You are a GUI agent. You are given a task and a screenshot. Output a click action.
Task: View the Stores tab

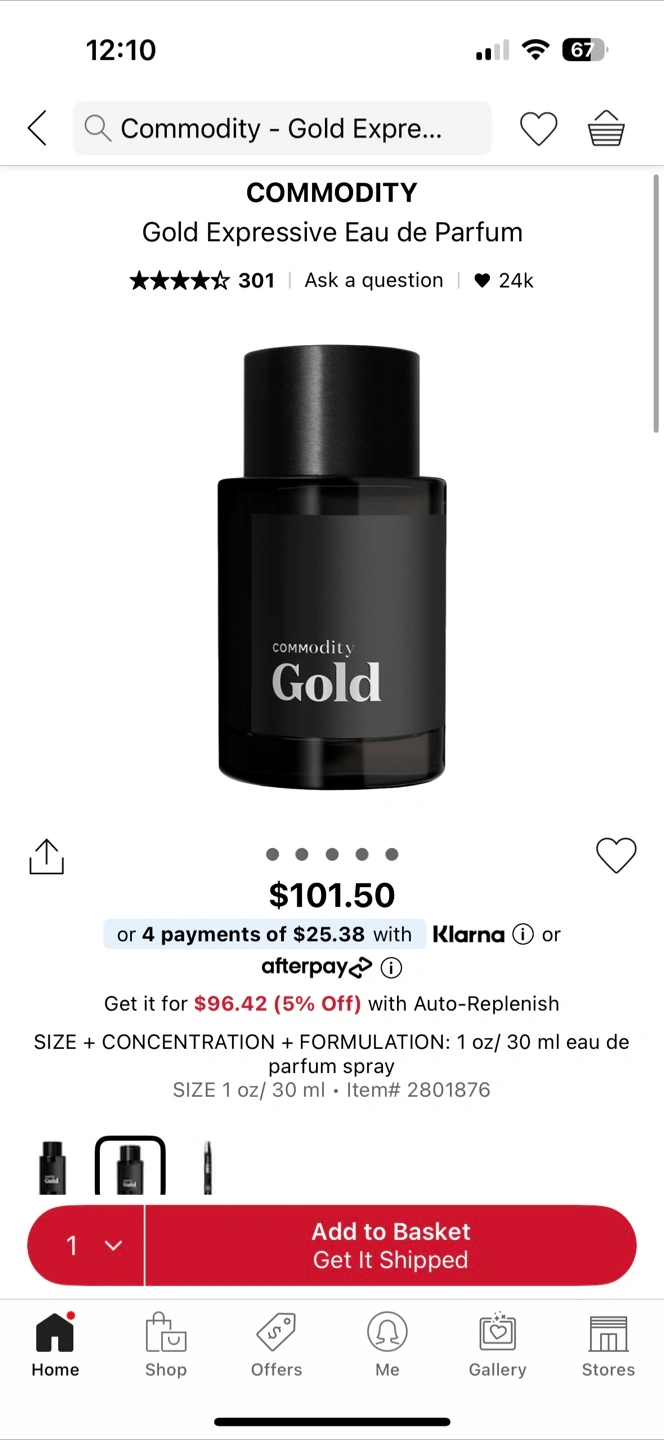point(608,1346)
